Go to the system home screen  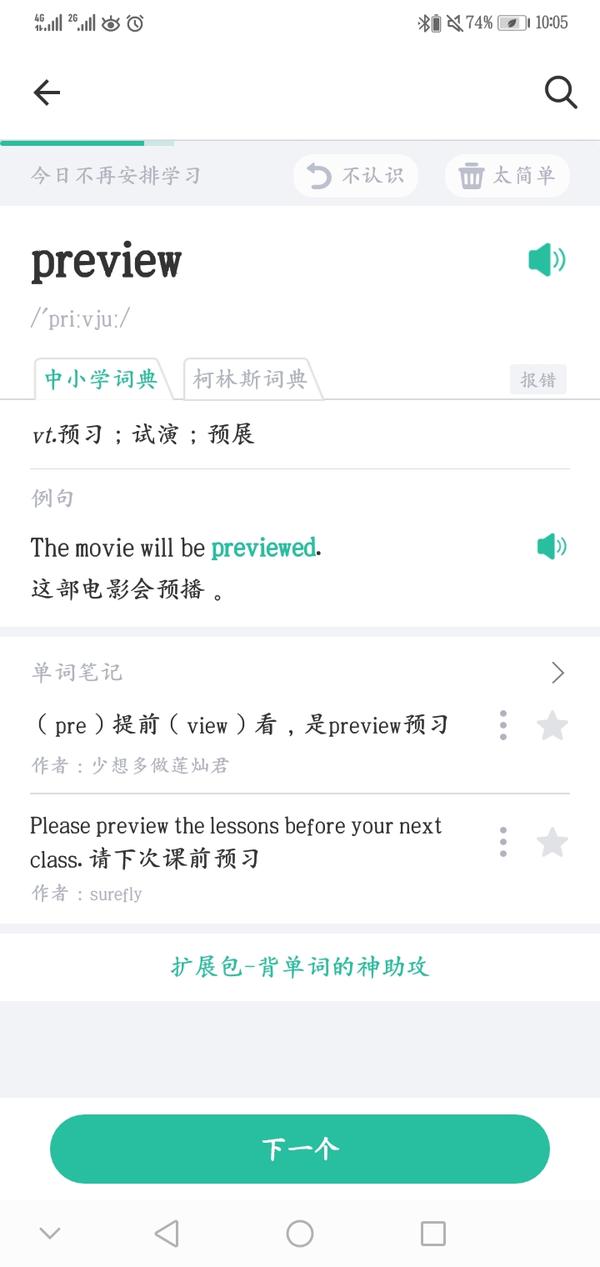pyautogui.click(x=300, y=1233)
